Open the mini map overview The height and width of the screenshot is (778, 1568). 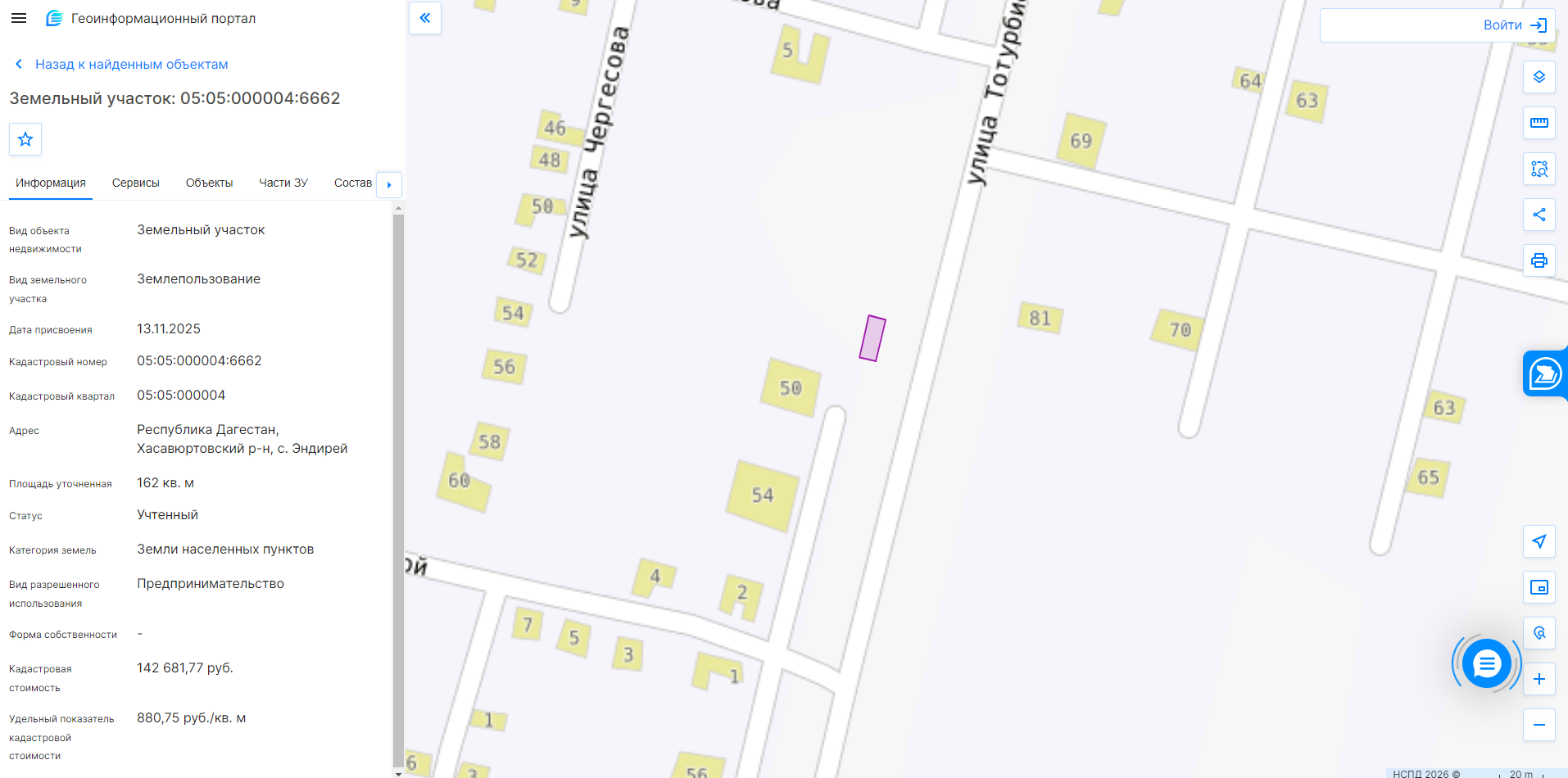click(x=1539, y=587)
